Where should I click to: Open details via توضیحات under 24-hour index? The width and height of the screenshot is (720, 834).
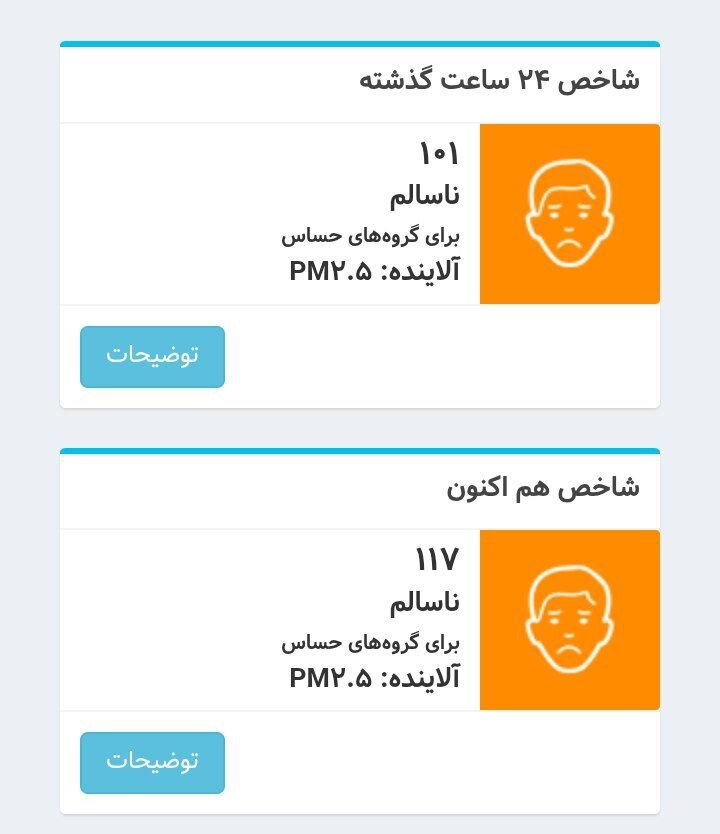[x=152, y=357]
